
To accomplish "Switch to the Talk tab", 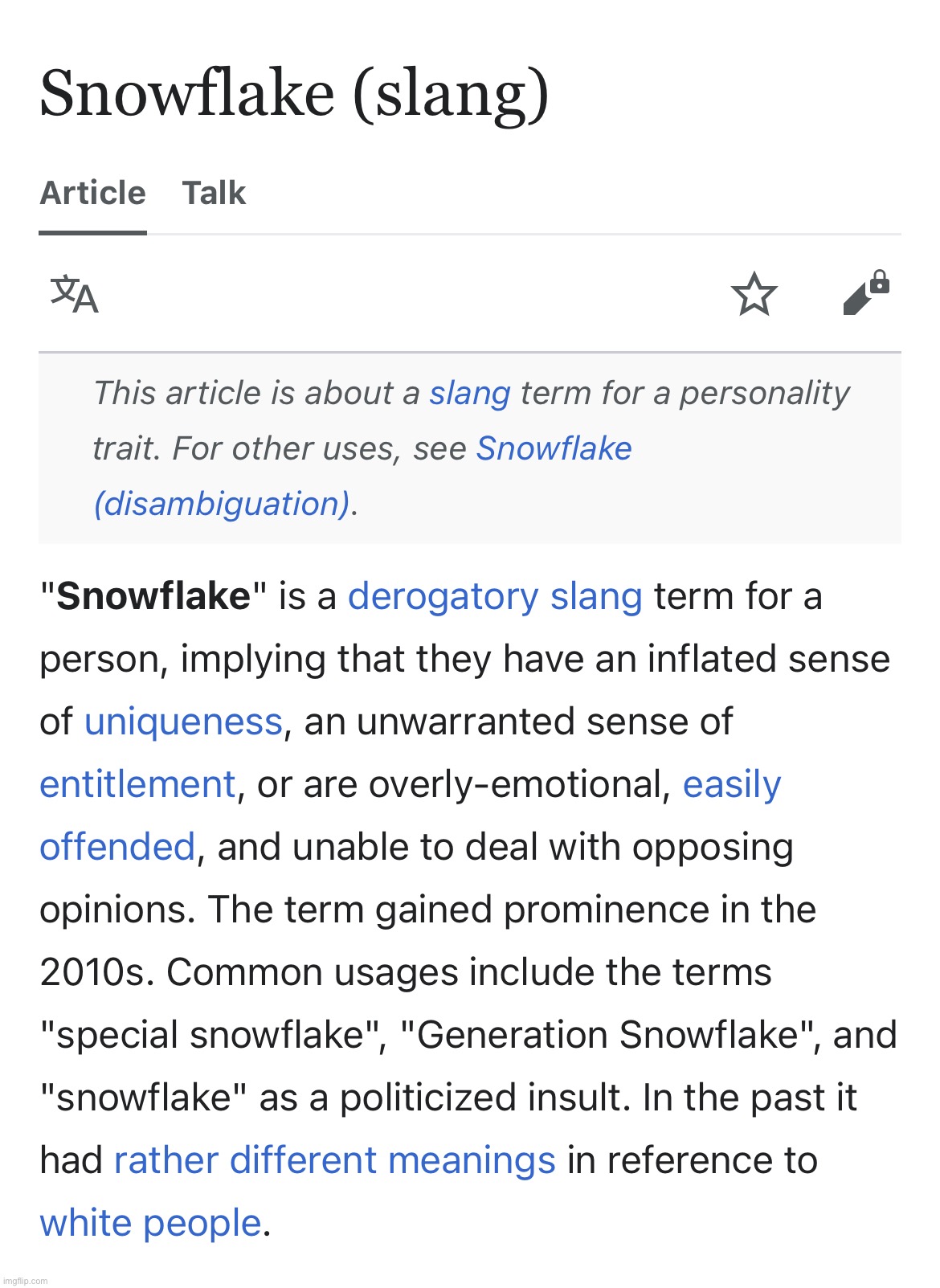I will coord(214,194).
